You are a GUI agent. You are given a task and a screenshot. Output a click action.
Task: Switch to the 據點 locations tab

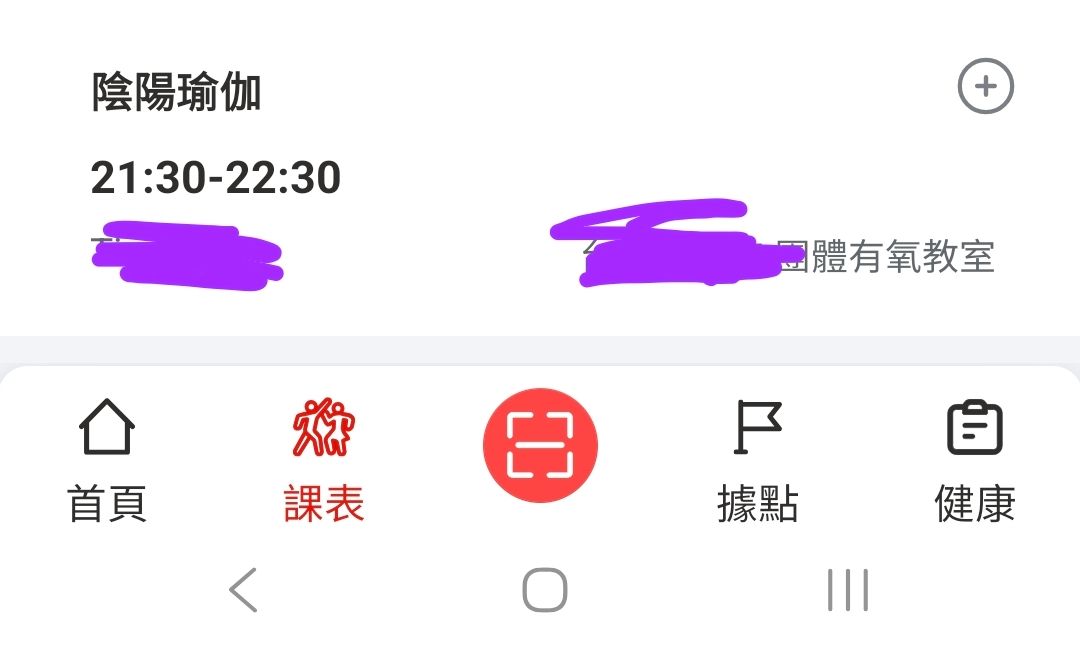pos(758,460)
